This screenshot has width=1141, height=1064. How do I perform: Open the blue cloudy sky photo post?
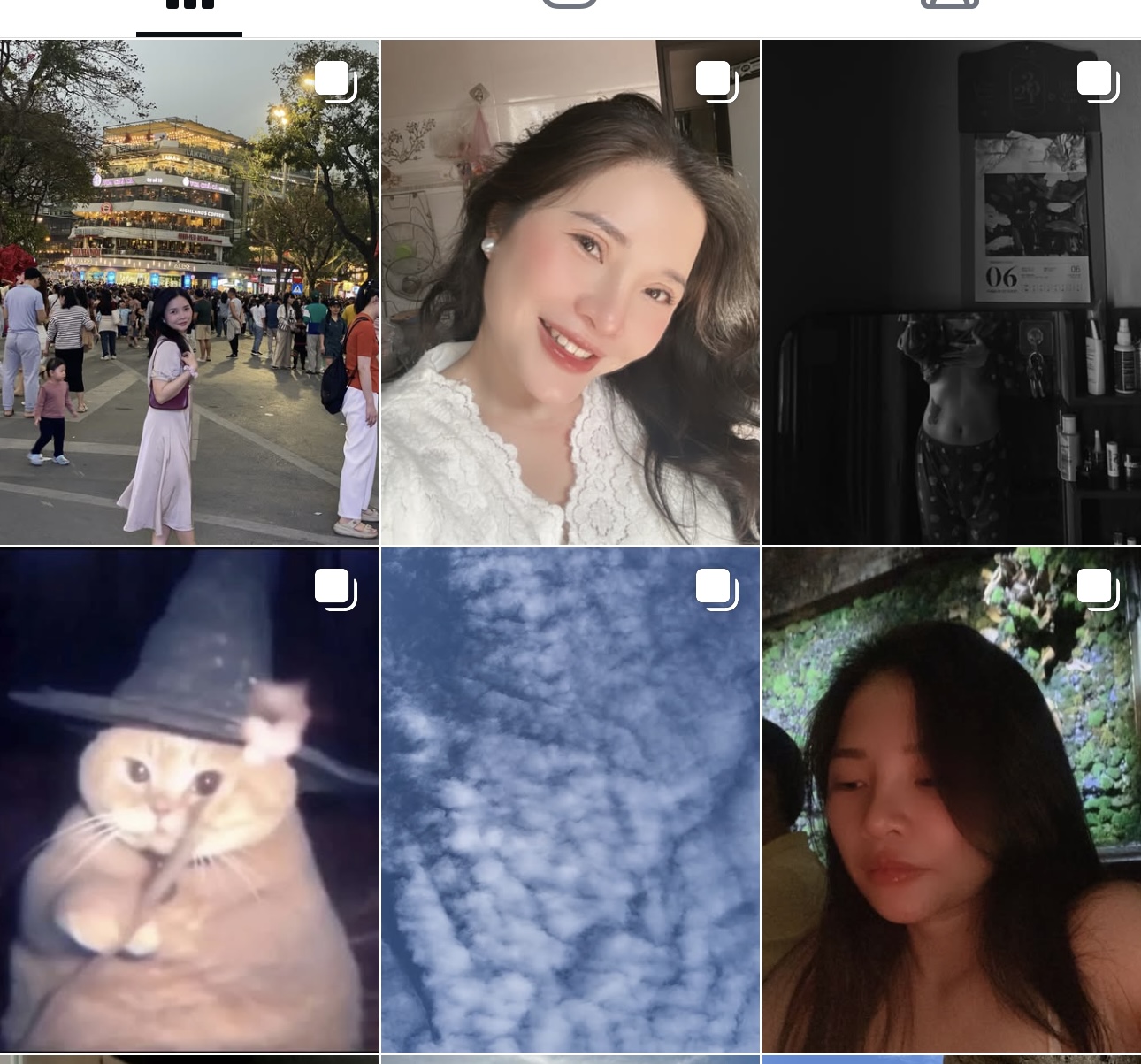pos(570,799)
